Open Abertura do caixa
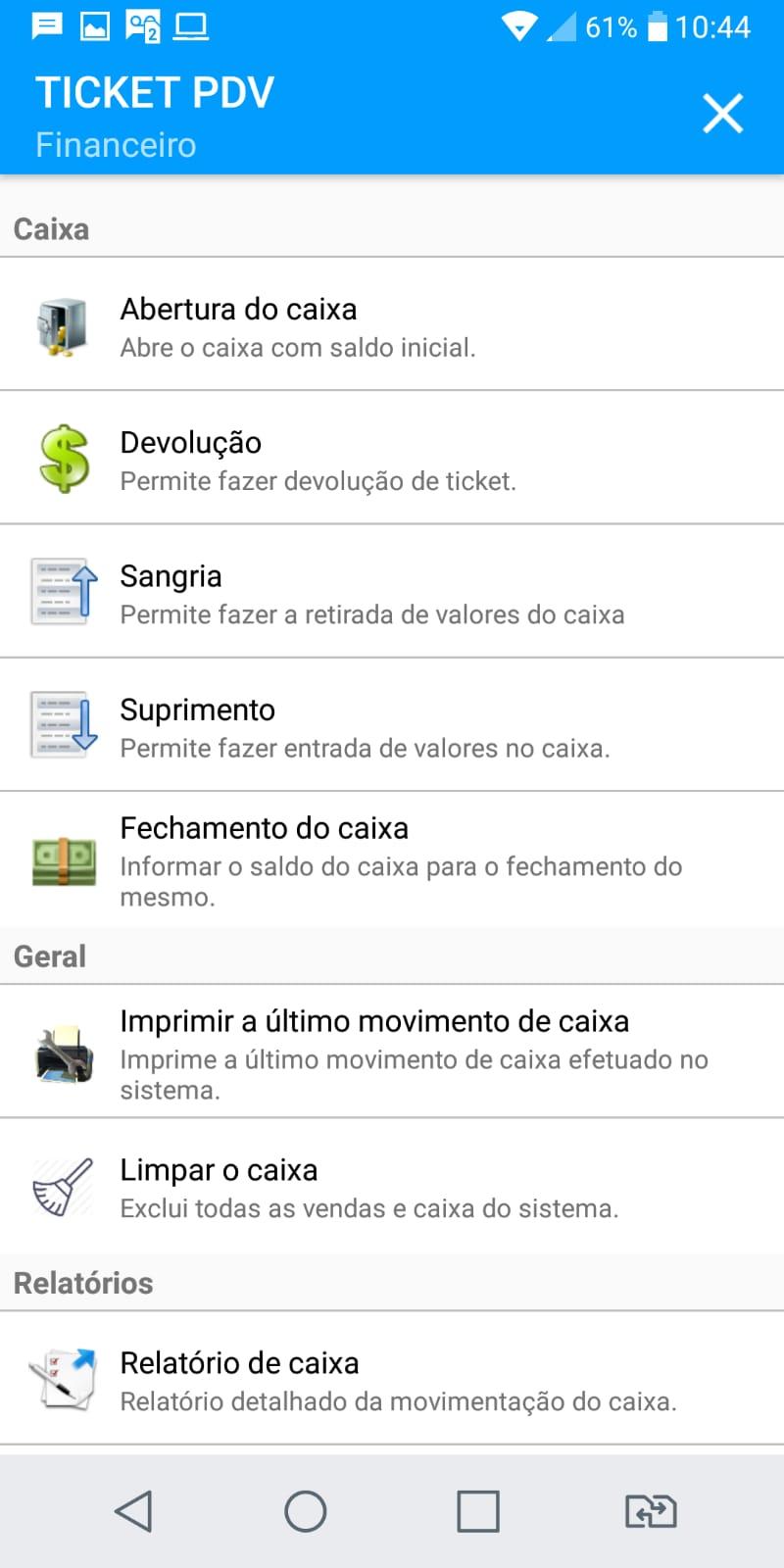This screenshot has height=1568, width=784. (392, 325)
